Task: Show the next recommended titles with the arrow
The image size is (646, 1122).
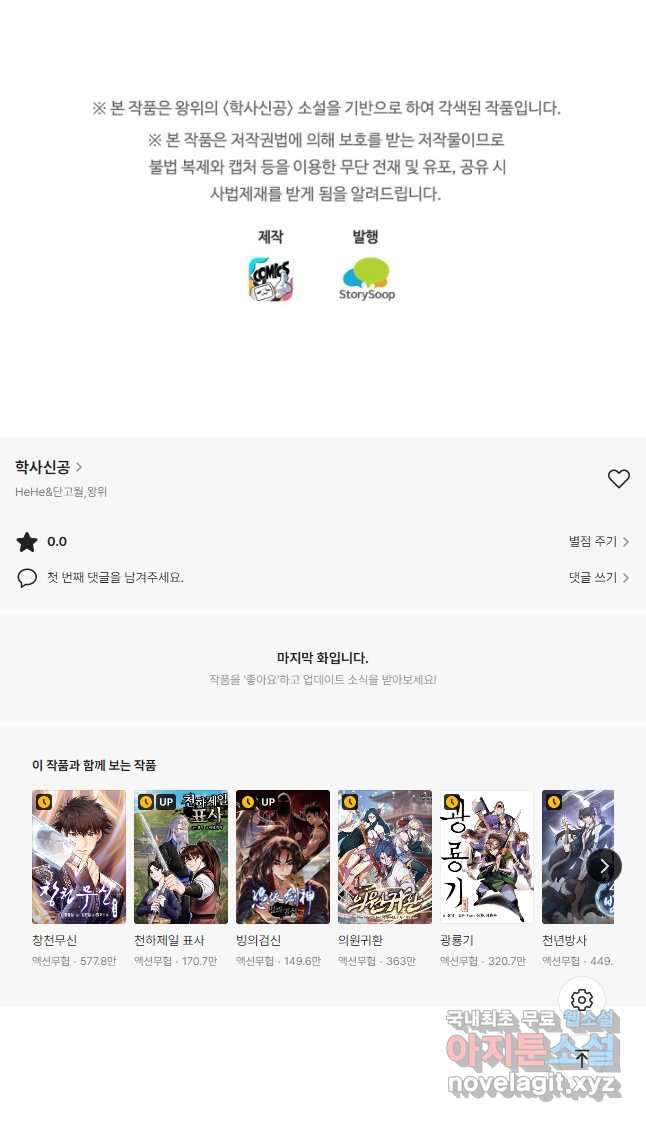Action: point(604,866)
